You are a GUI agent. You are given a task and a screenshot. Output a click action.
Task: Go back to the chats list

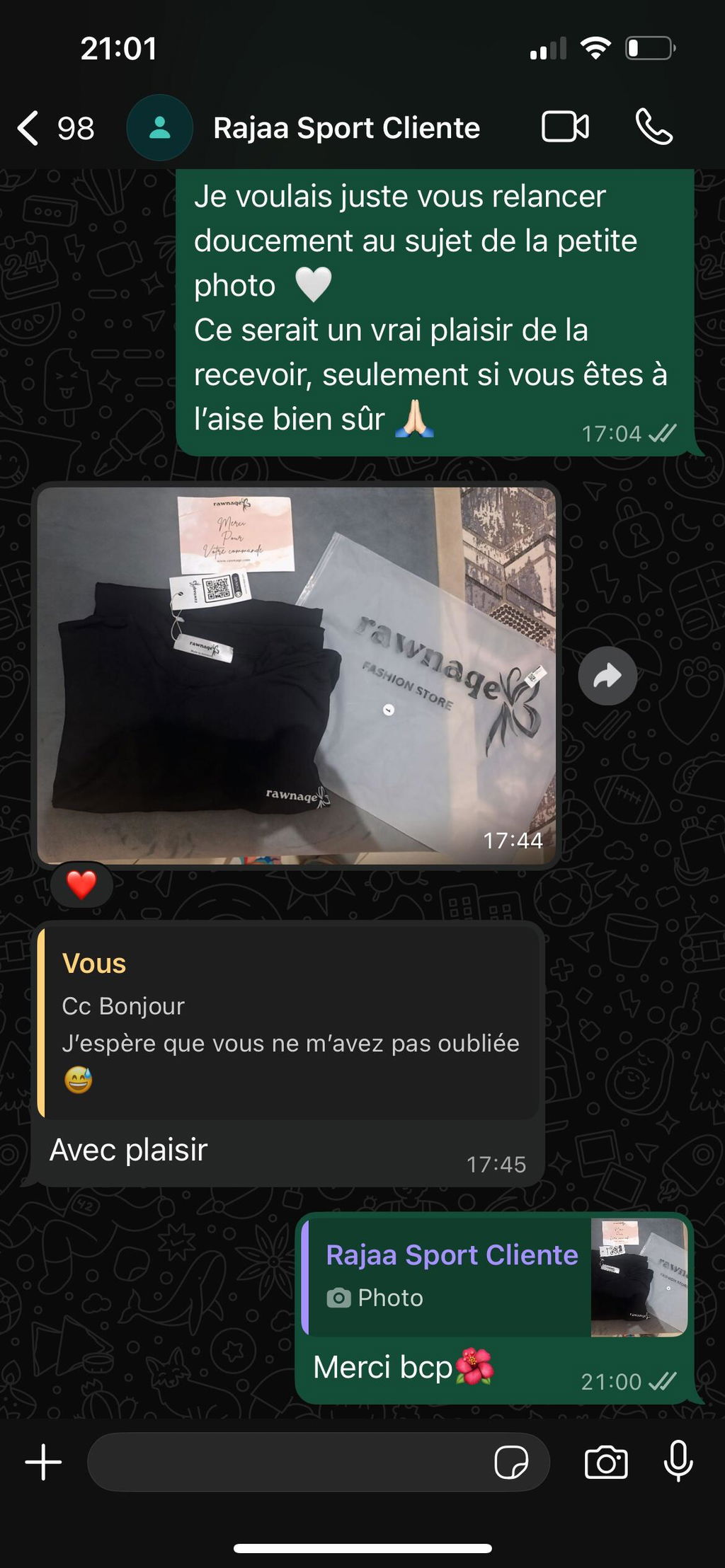point(55,129)
